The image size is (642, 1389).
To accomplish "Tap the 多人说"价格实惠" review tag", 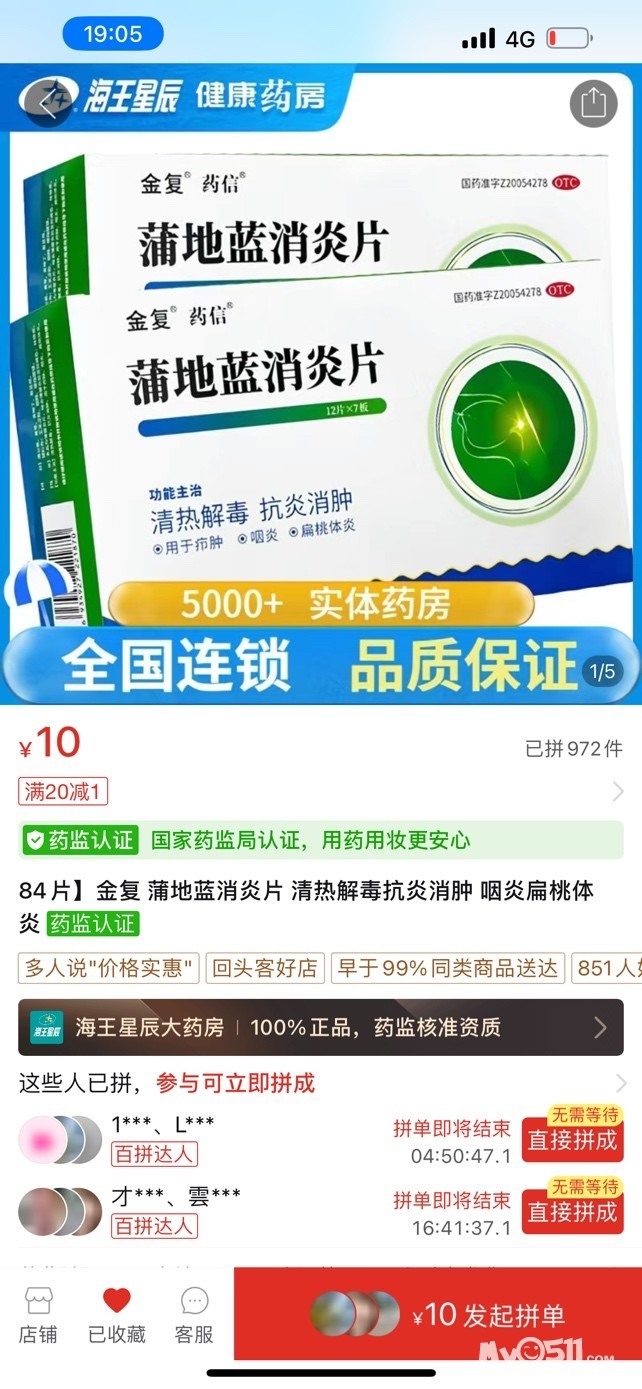I will tap(109, 968).
